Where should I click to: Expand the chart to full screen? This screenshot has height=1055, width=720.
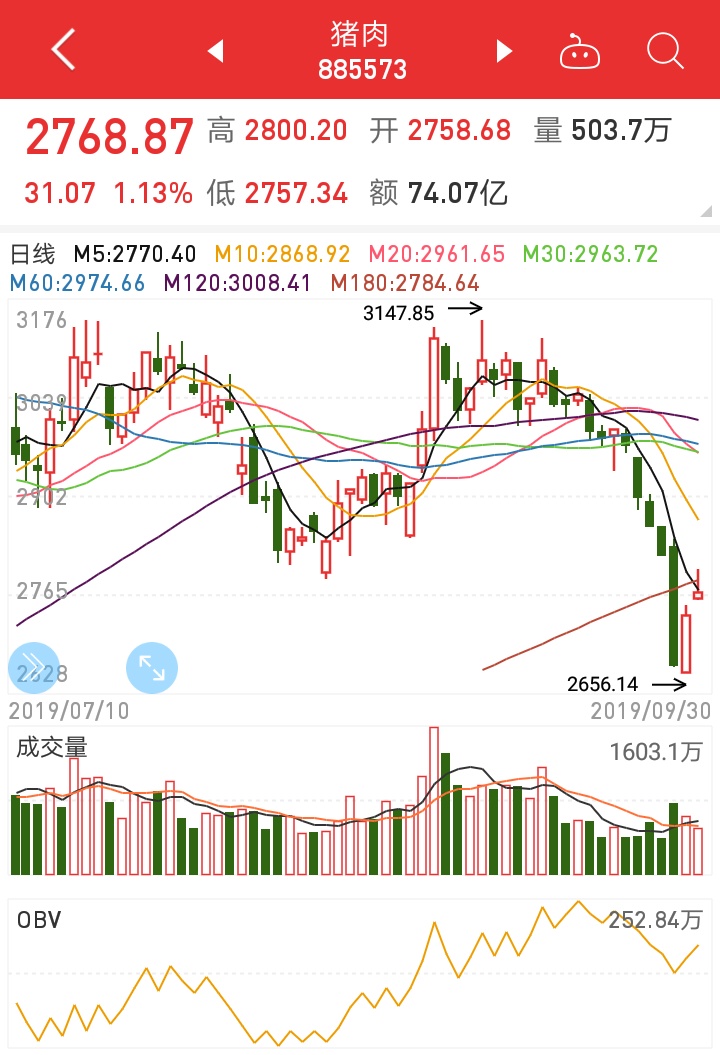tap(152, 668)
